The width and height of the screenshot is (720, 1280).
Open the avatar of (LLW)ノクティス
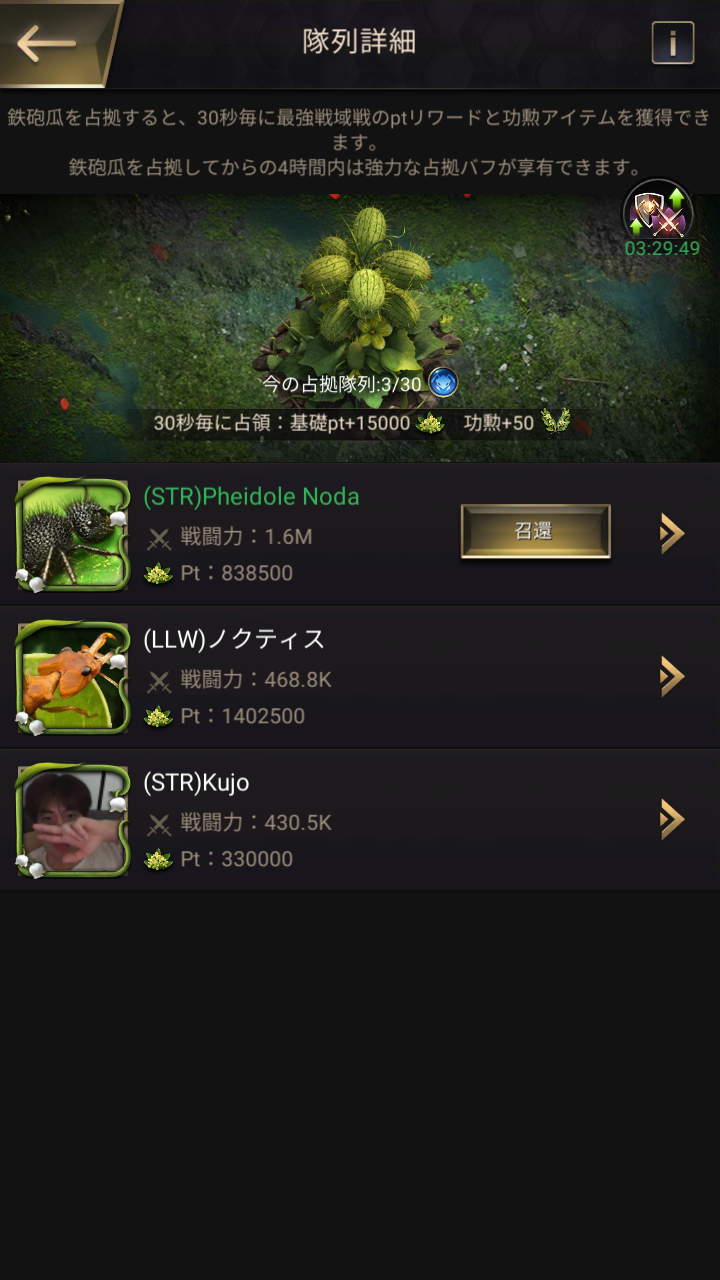click(x=73, y=677)
